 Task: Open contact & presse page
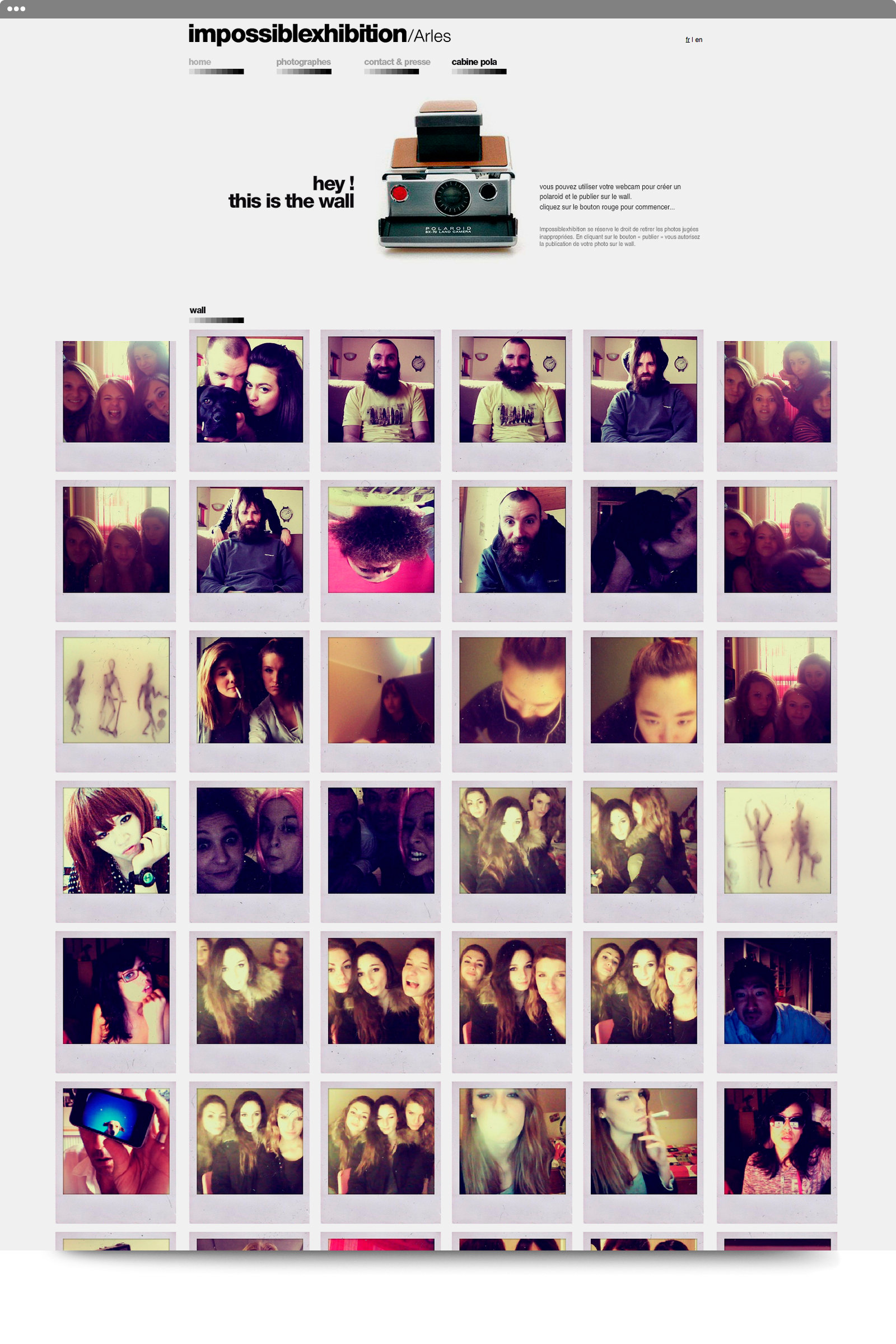396,62
